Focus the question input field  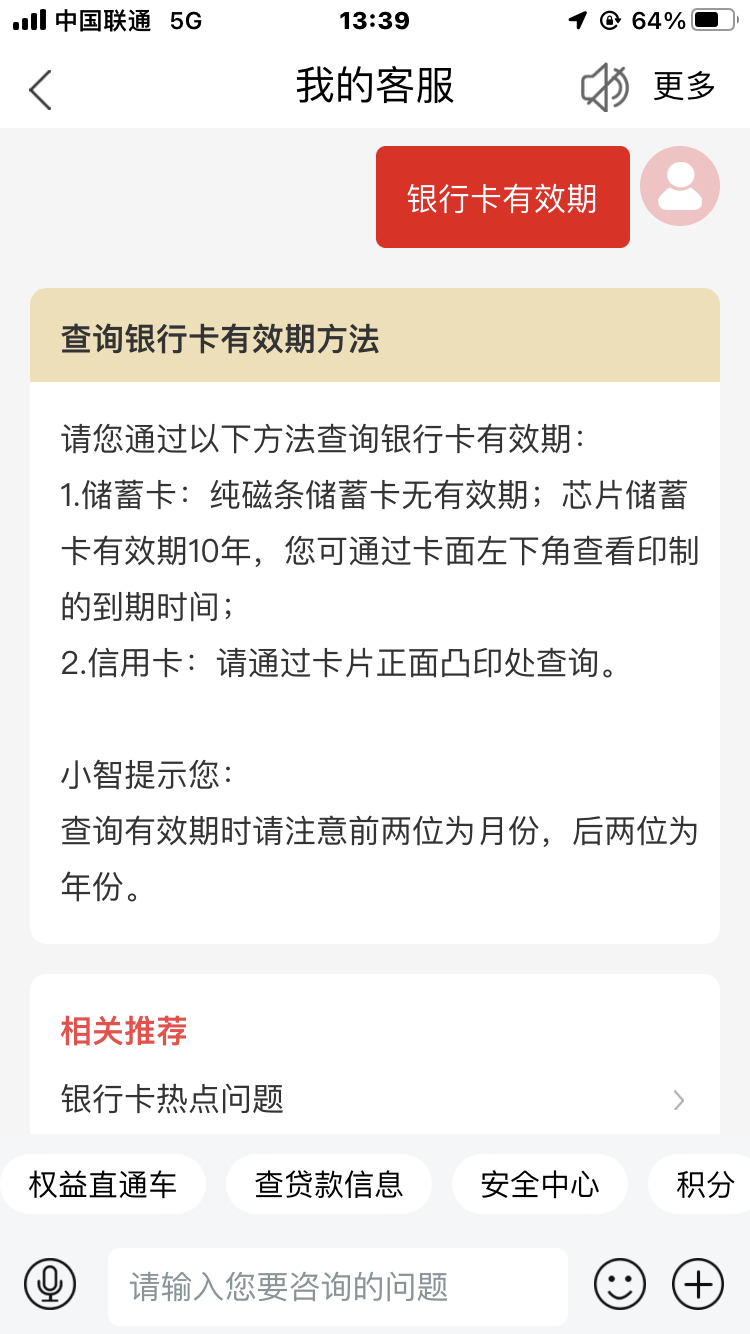pyautogui.click(x=338, y=1286)
